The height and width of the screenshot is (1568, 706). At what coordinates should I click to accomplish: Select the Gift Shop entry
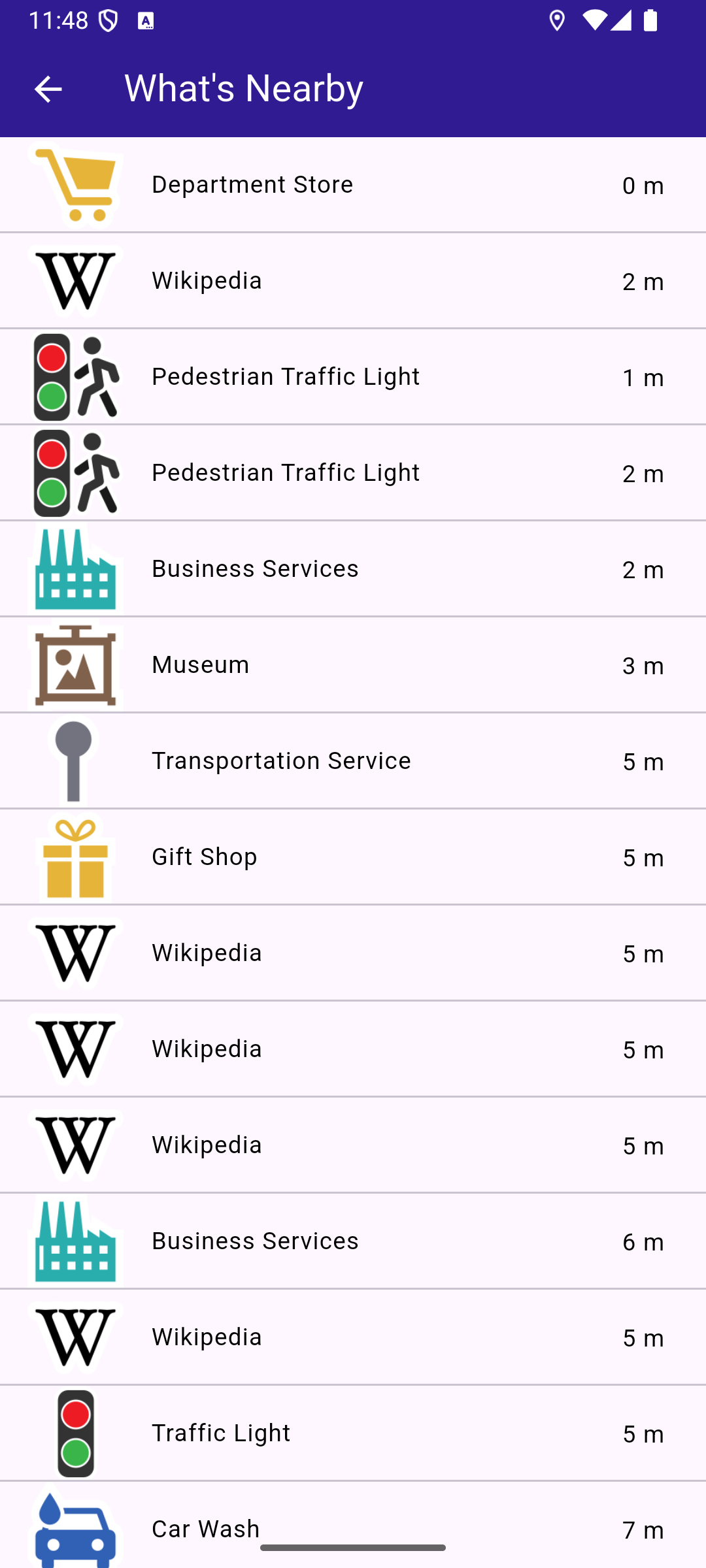click(353, 857)
